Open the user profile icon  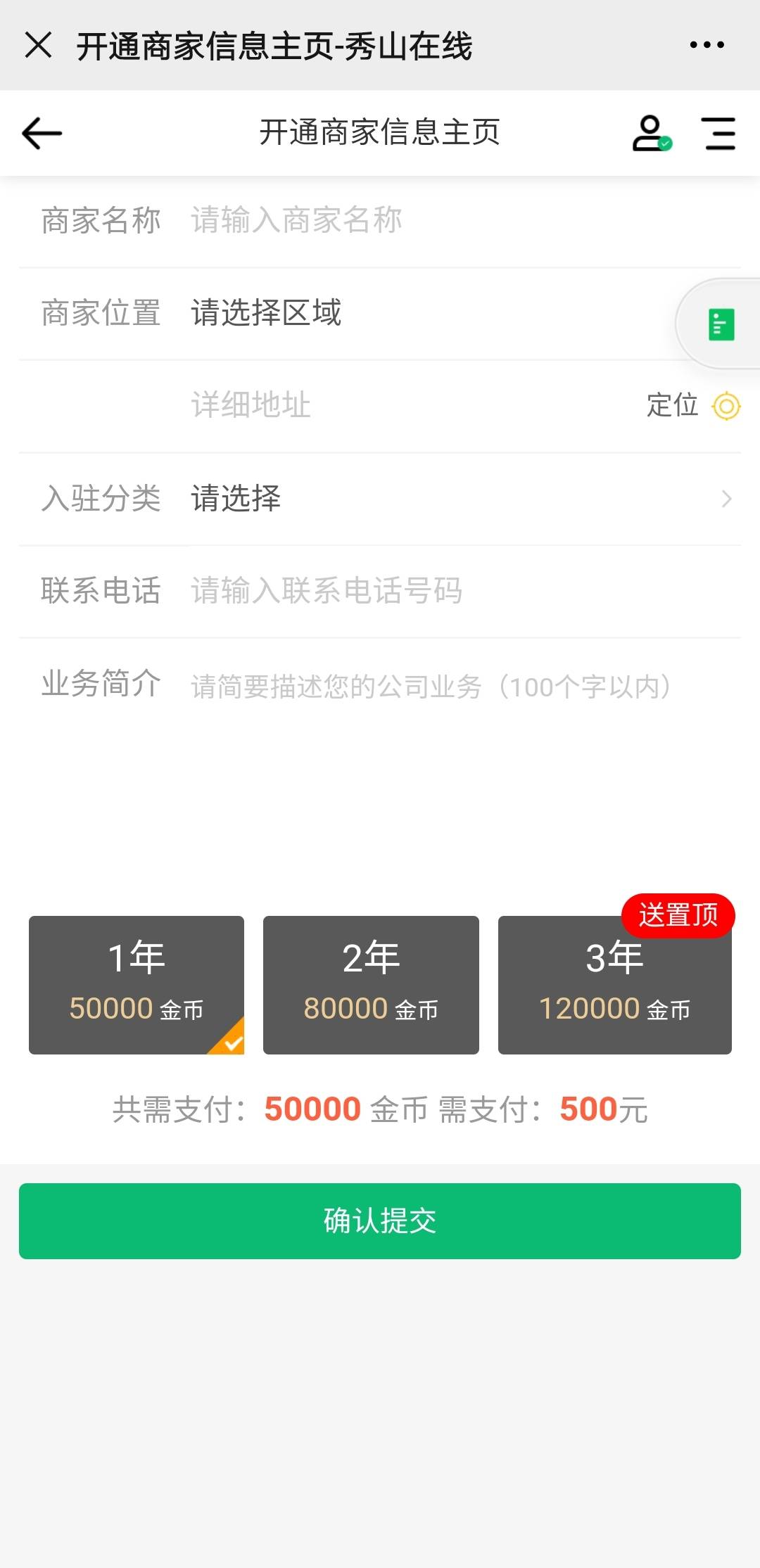[x=652, y=133]
